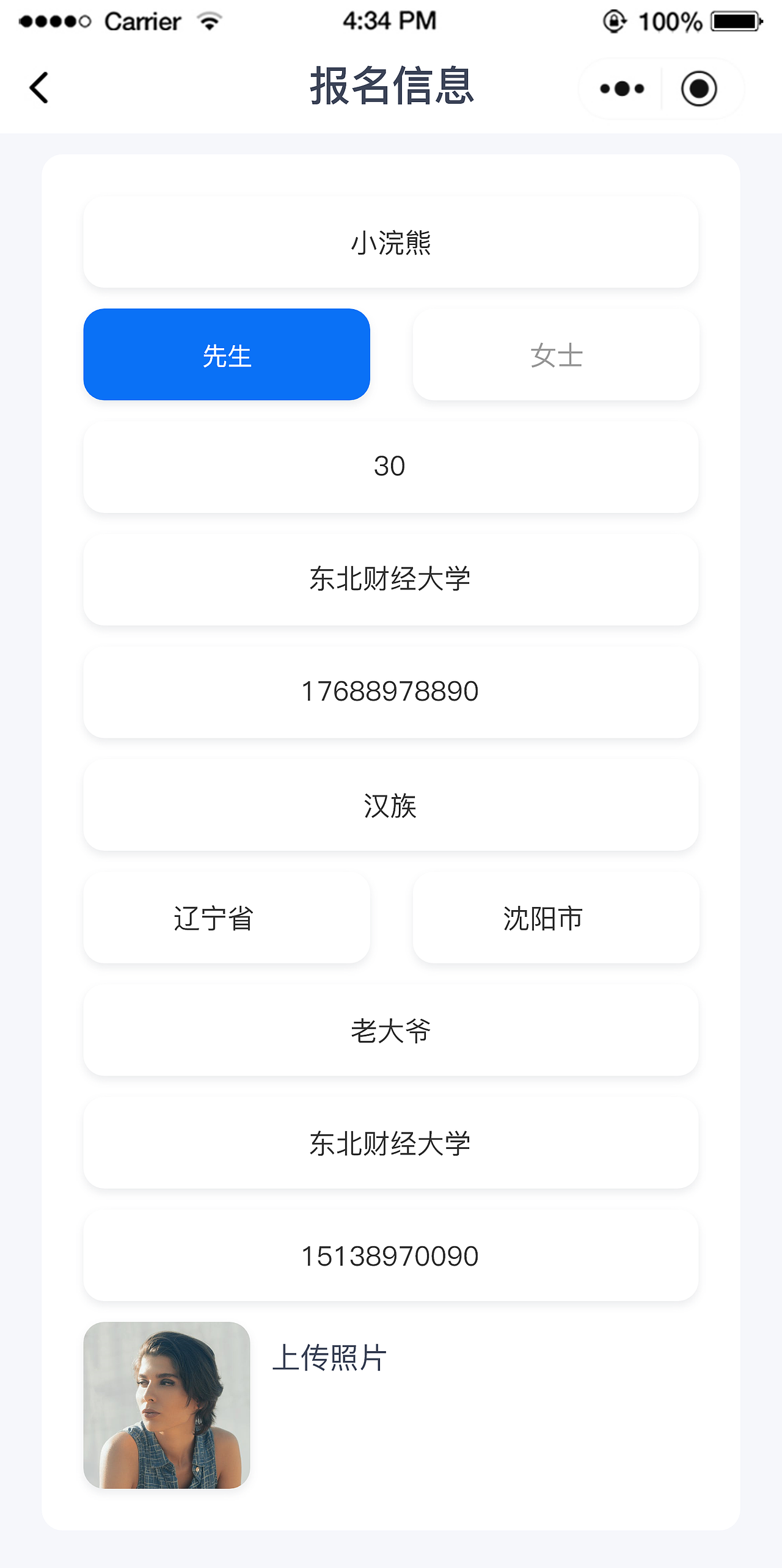The width and height of the screenshot is (782, 1568).
Task: Click the orientation lock icon
Action: pyautogui.click(x=614, y=20)
